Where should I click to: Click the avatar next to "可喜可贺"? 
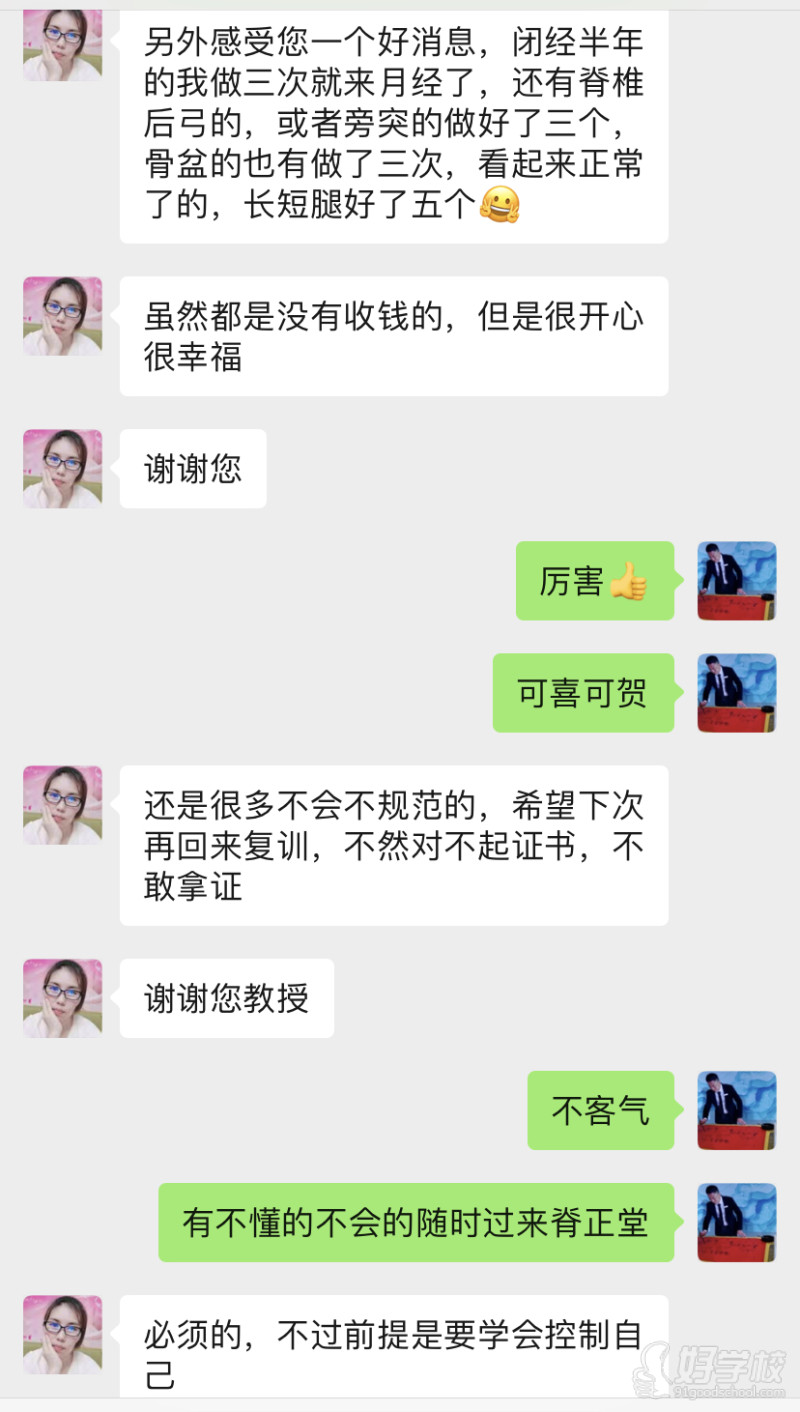point(737,692)
